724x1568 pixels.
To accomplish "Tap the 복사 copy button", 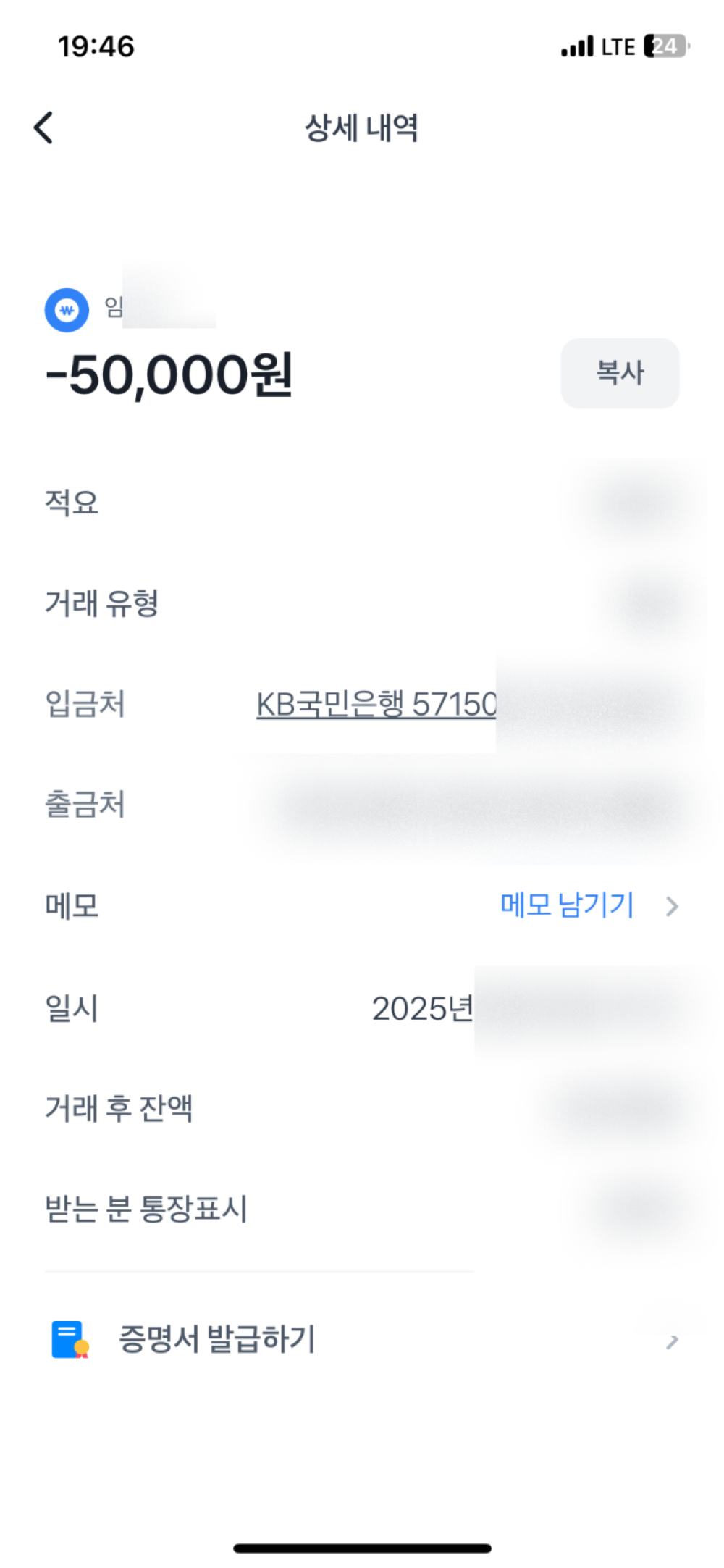I will [619, 373].
